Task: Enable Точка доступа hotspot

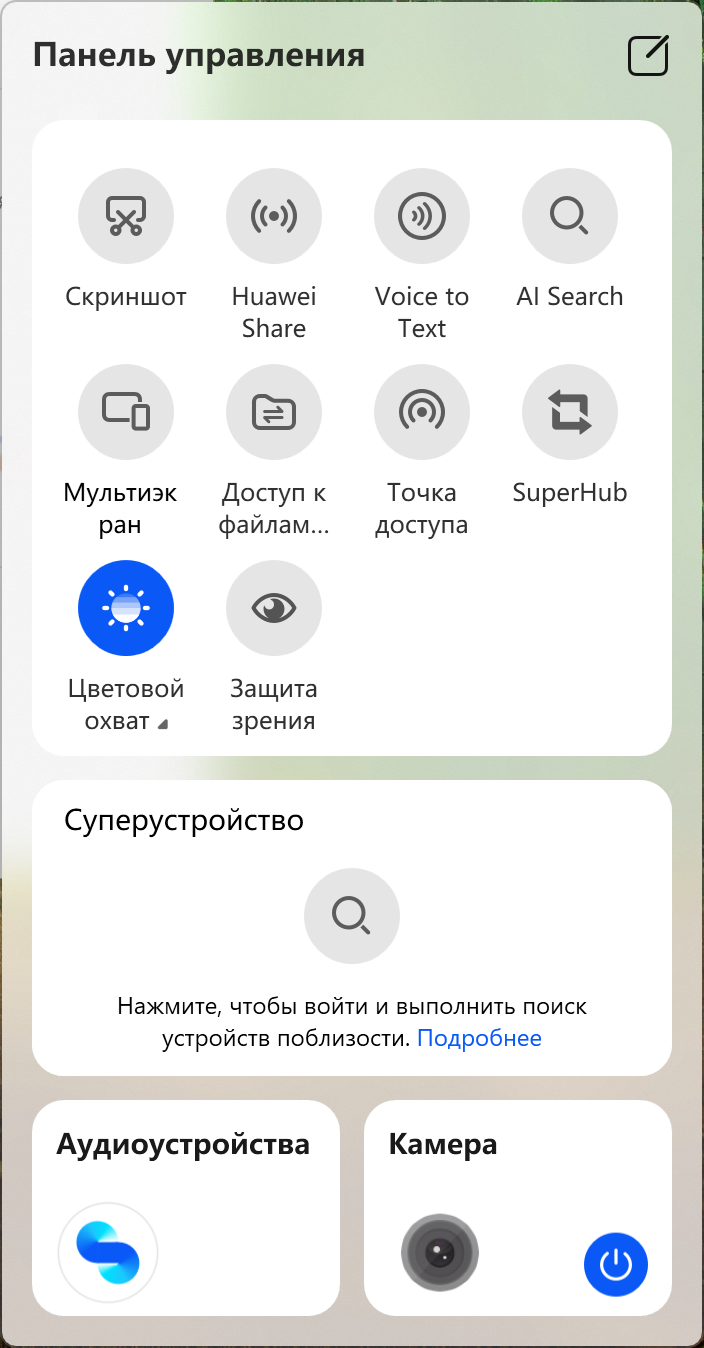Action: click(422, 412)
